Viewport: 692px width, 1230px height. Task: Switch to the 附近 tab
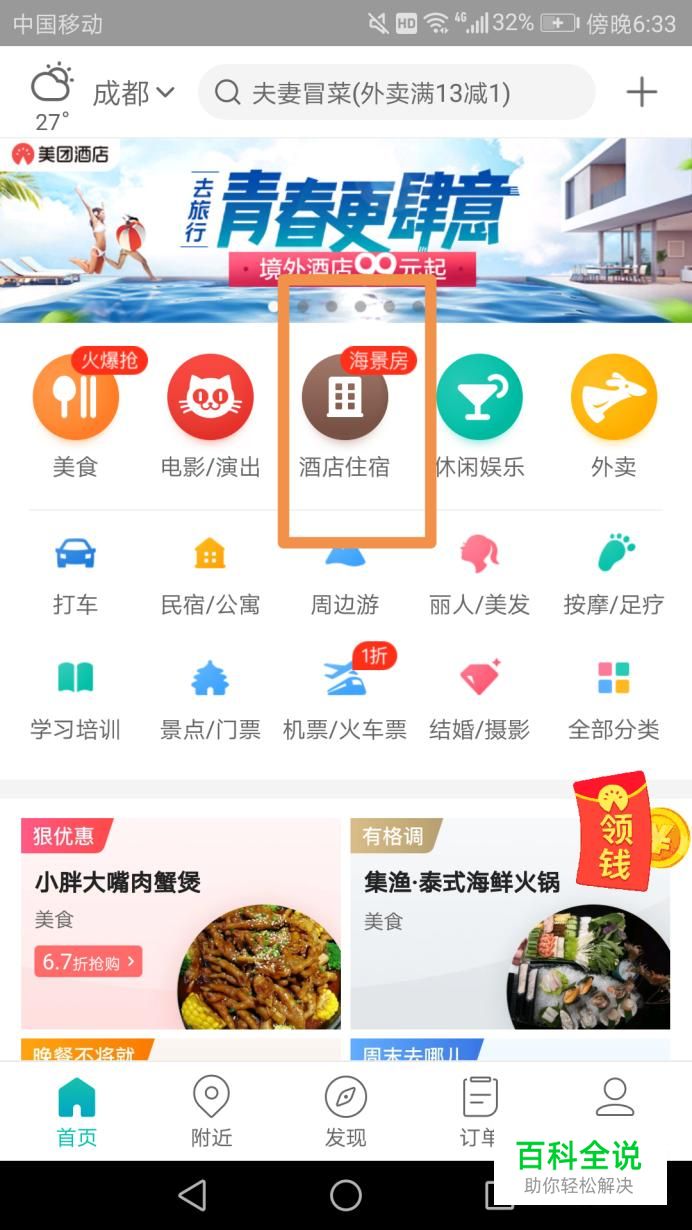(211, 1110)
